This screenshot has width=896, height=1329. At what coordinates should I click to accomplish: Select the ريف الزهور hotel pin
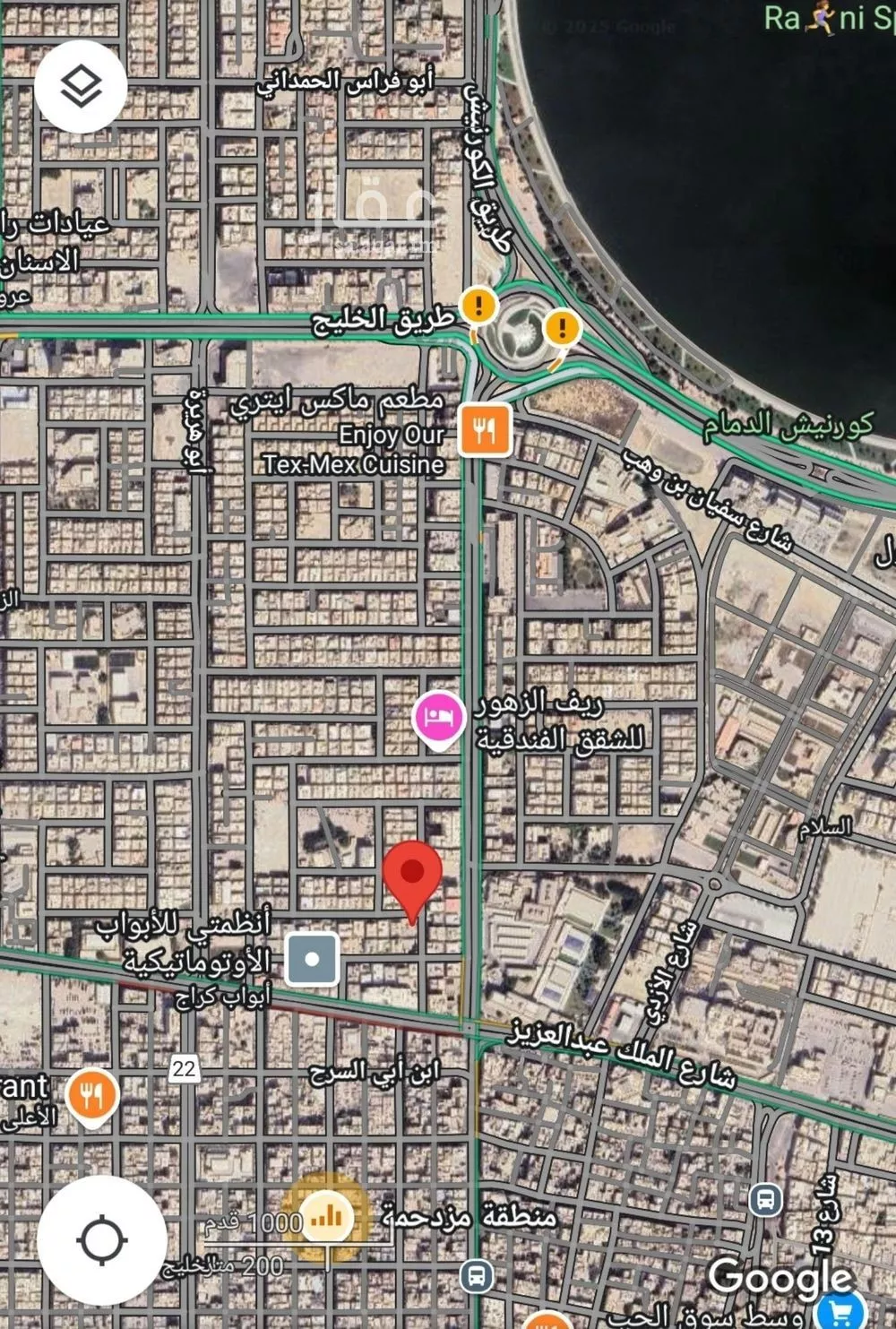(x=438, y=717)
